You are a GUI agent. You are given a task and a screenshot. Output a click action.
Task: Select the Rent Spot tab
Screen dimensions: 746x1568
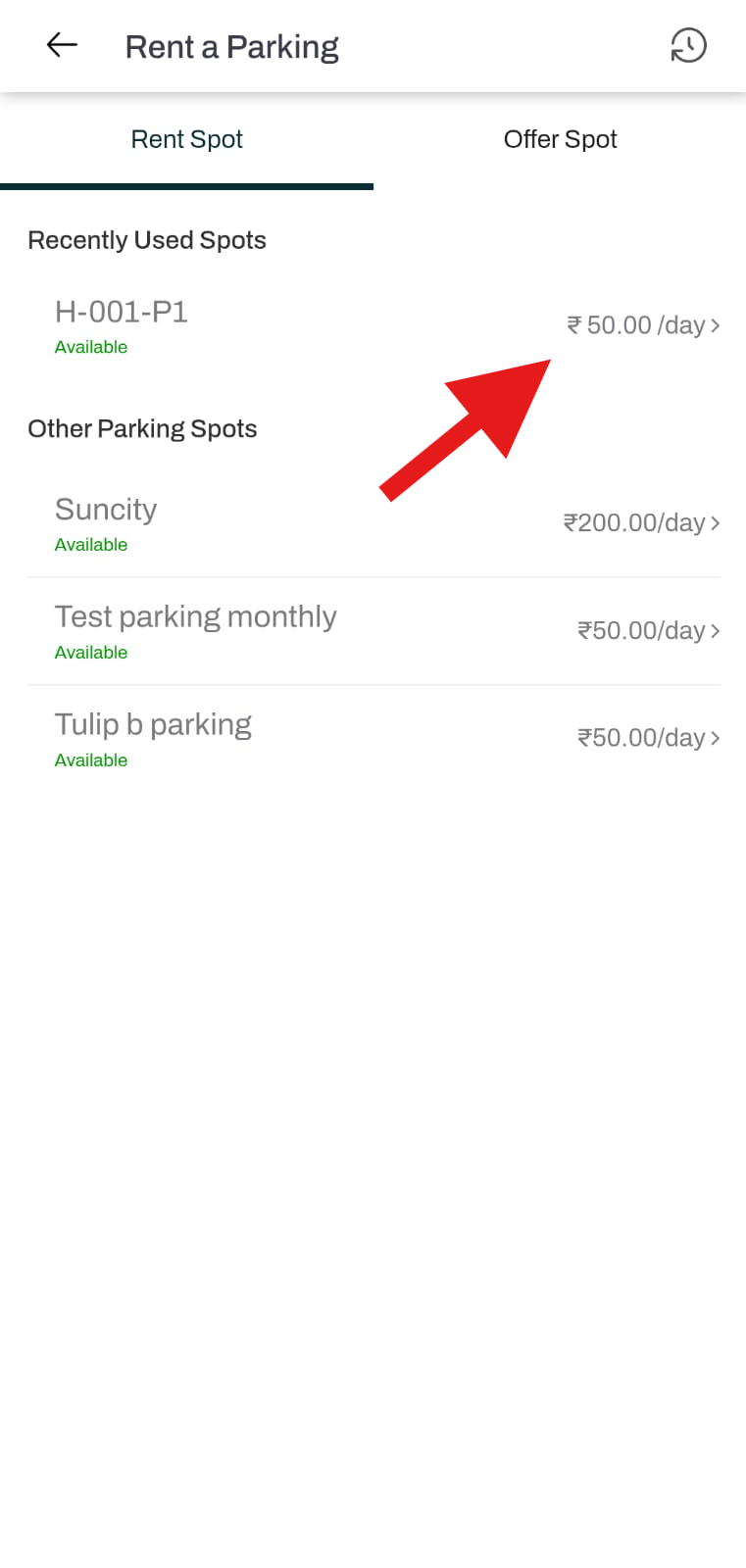186,140
